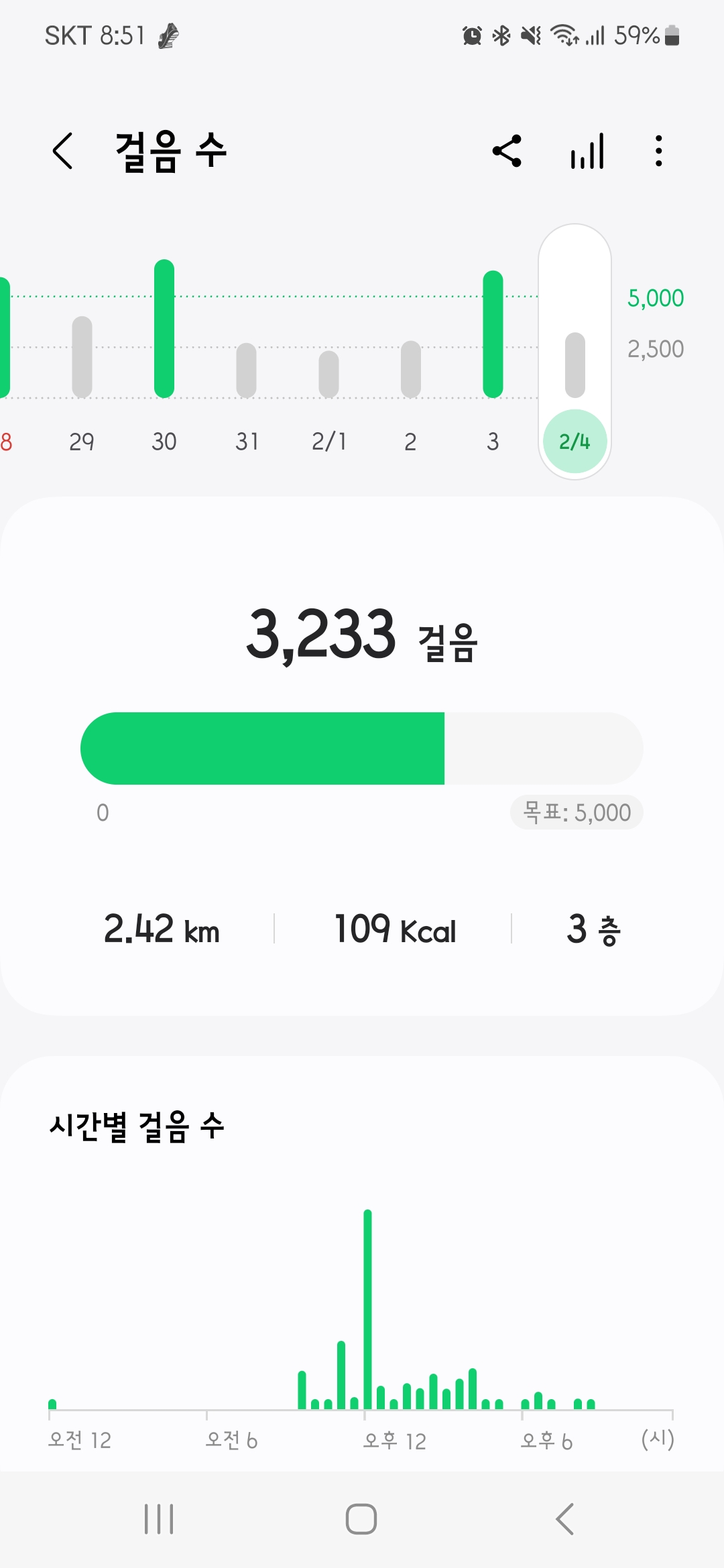Tap the 목표: 5,000 goal chip

577,813
